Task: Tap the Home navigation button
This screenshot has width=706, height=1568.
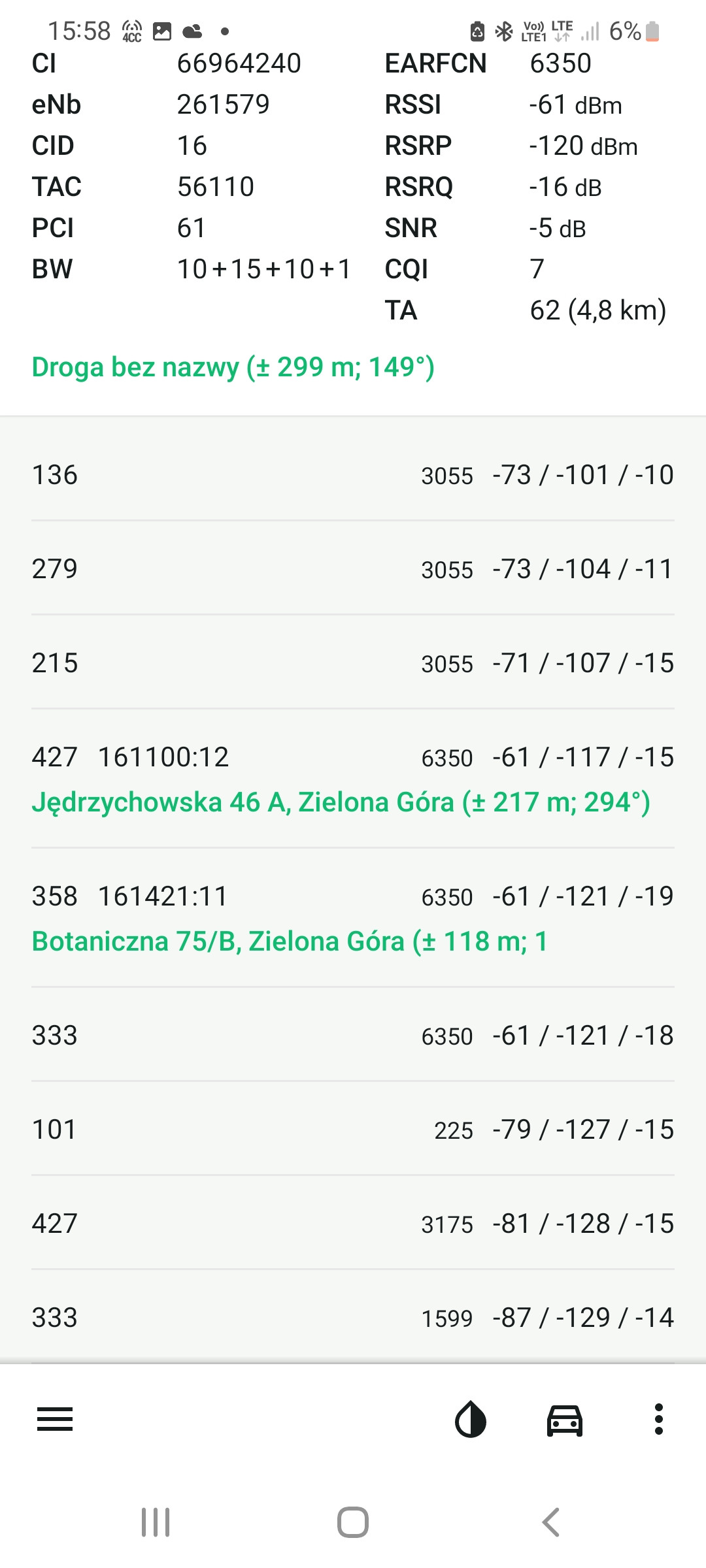Action: tap(353, 1520)
